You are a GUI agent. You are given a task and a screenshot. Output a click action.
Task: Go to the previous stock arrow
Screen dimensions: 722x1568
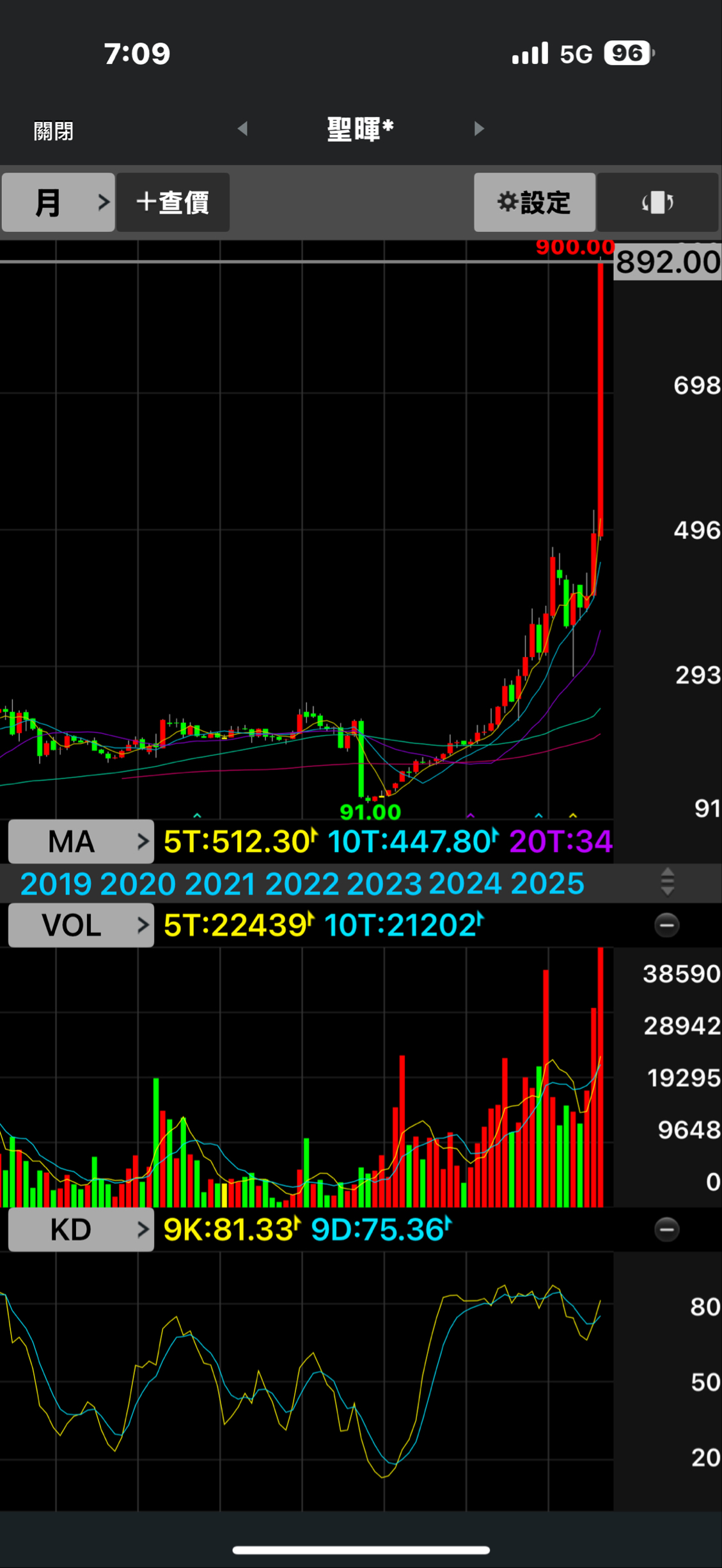[242, 128]
